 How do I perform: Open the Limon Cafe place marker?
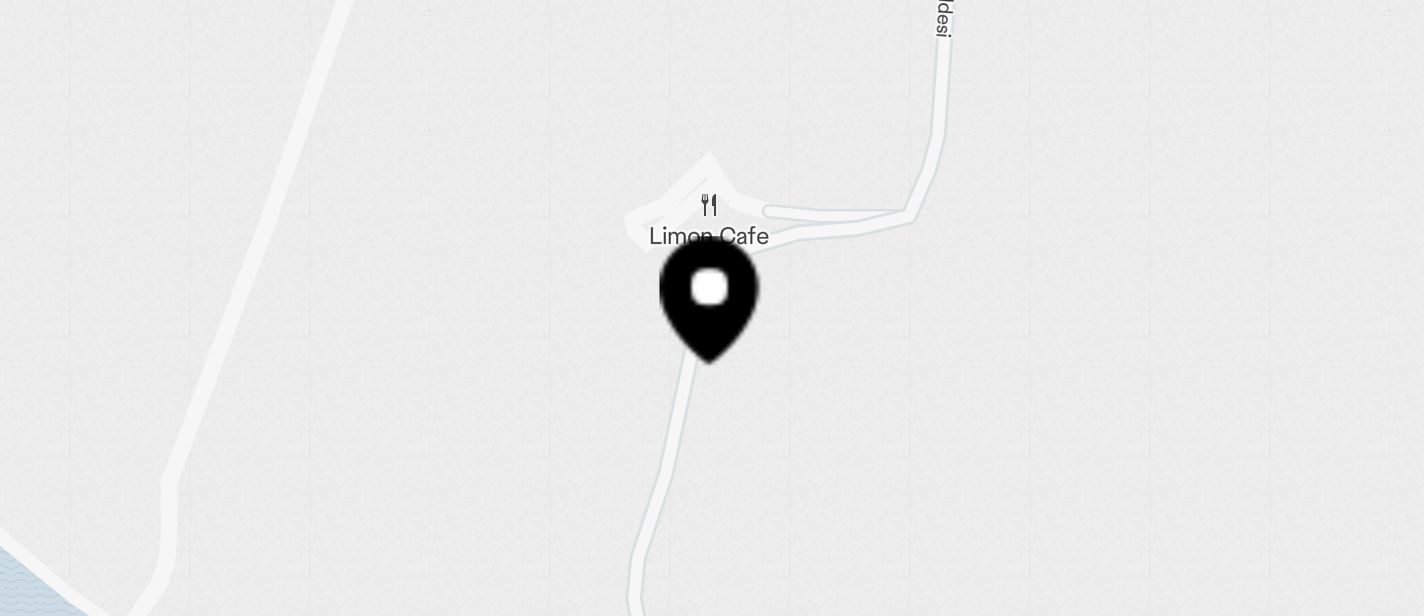tap(709, 206)
